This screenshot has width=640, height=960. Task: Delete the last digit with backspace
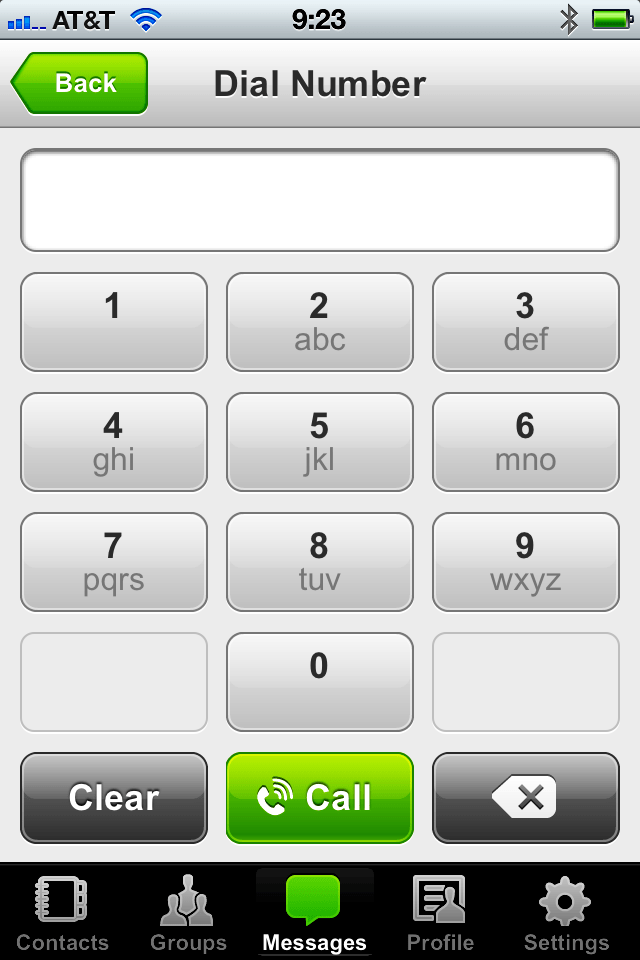coord(526,798)
